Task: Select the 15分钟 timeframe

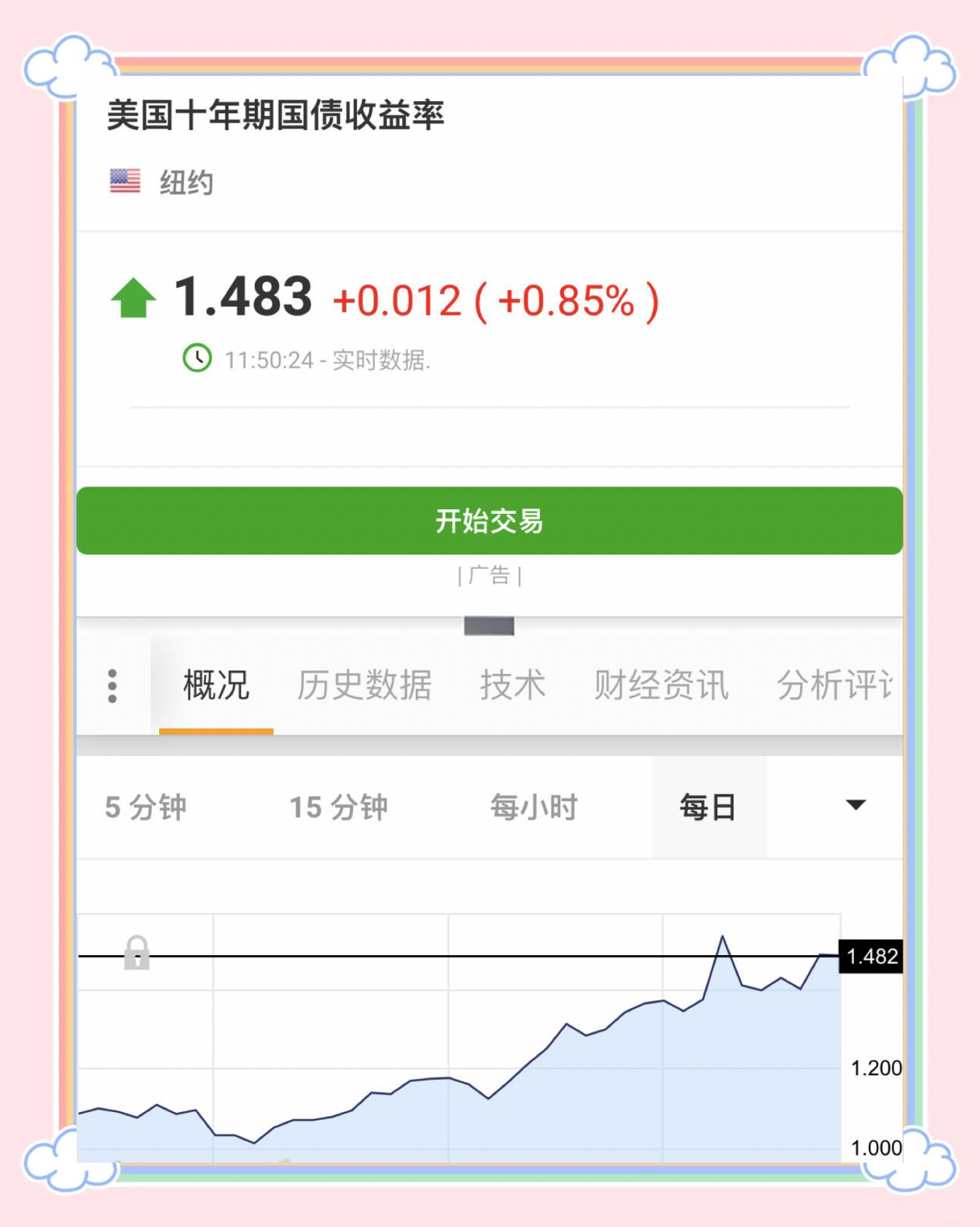Action: [339, 807]
